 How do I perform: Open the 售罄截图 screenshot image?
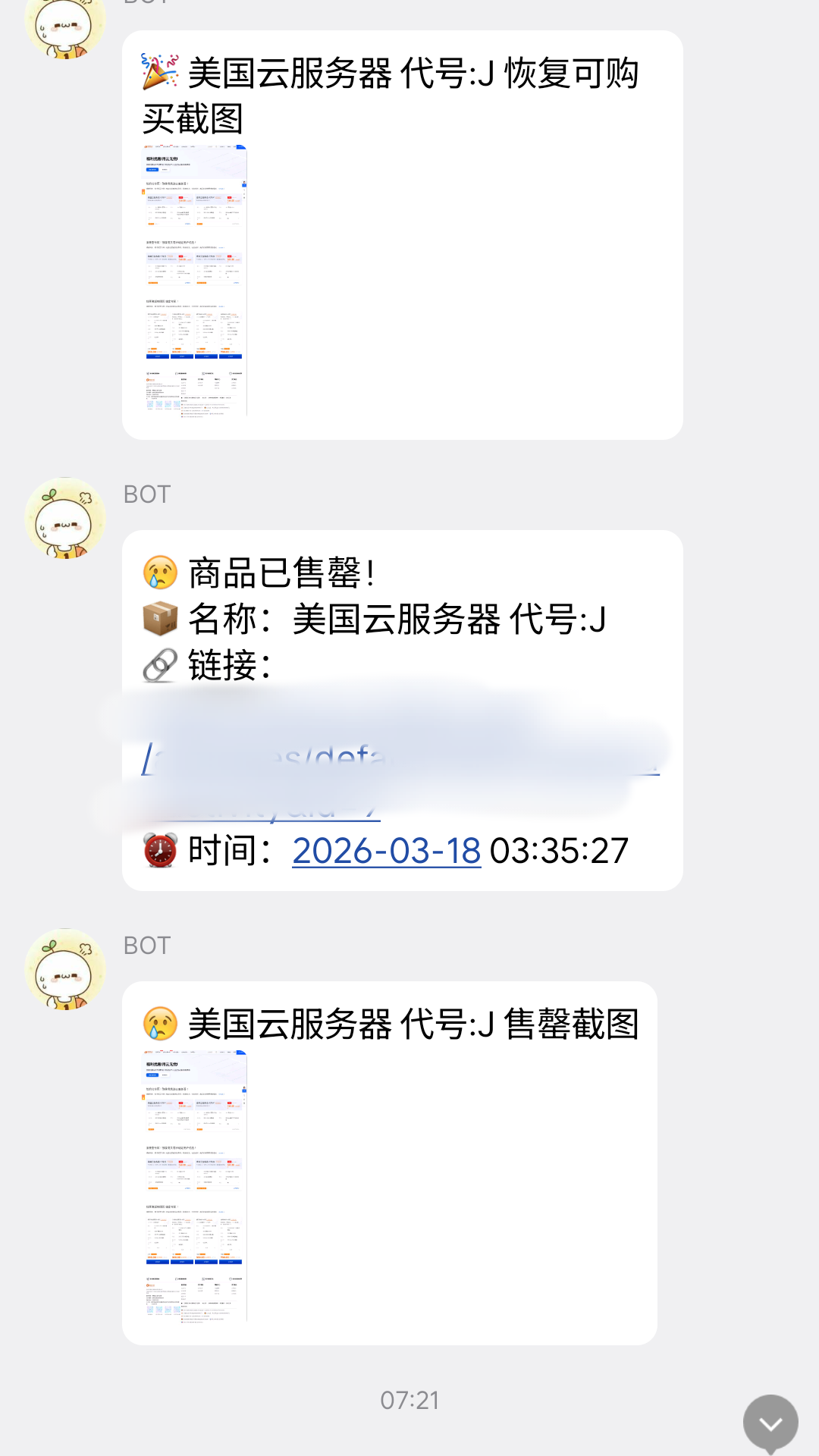(195, 1186)
